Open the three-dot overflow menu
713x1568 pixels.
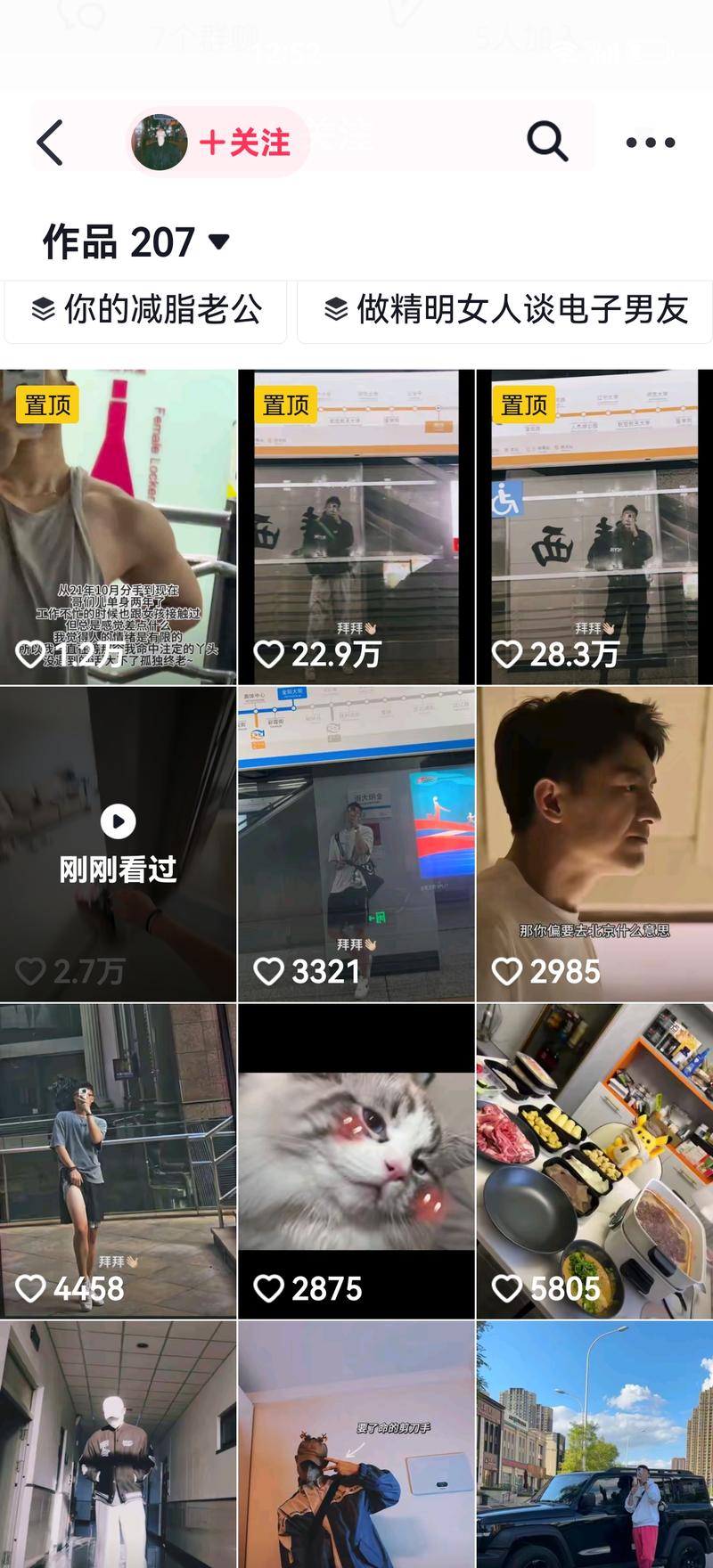(650, 143)
